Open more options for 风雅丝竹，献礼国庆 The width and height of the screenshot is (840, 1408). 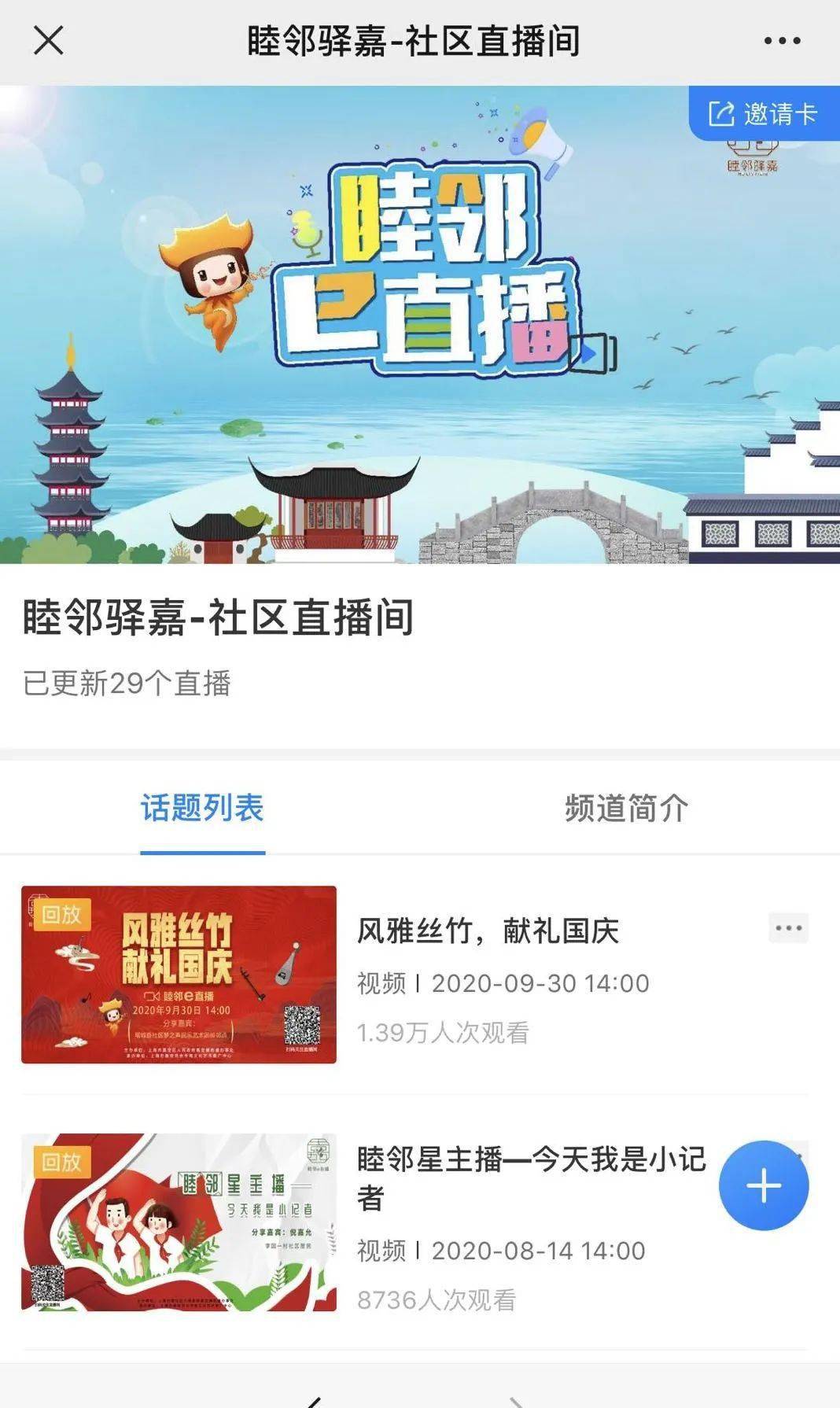(x=788, y=928)
